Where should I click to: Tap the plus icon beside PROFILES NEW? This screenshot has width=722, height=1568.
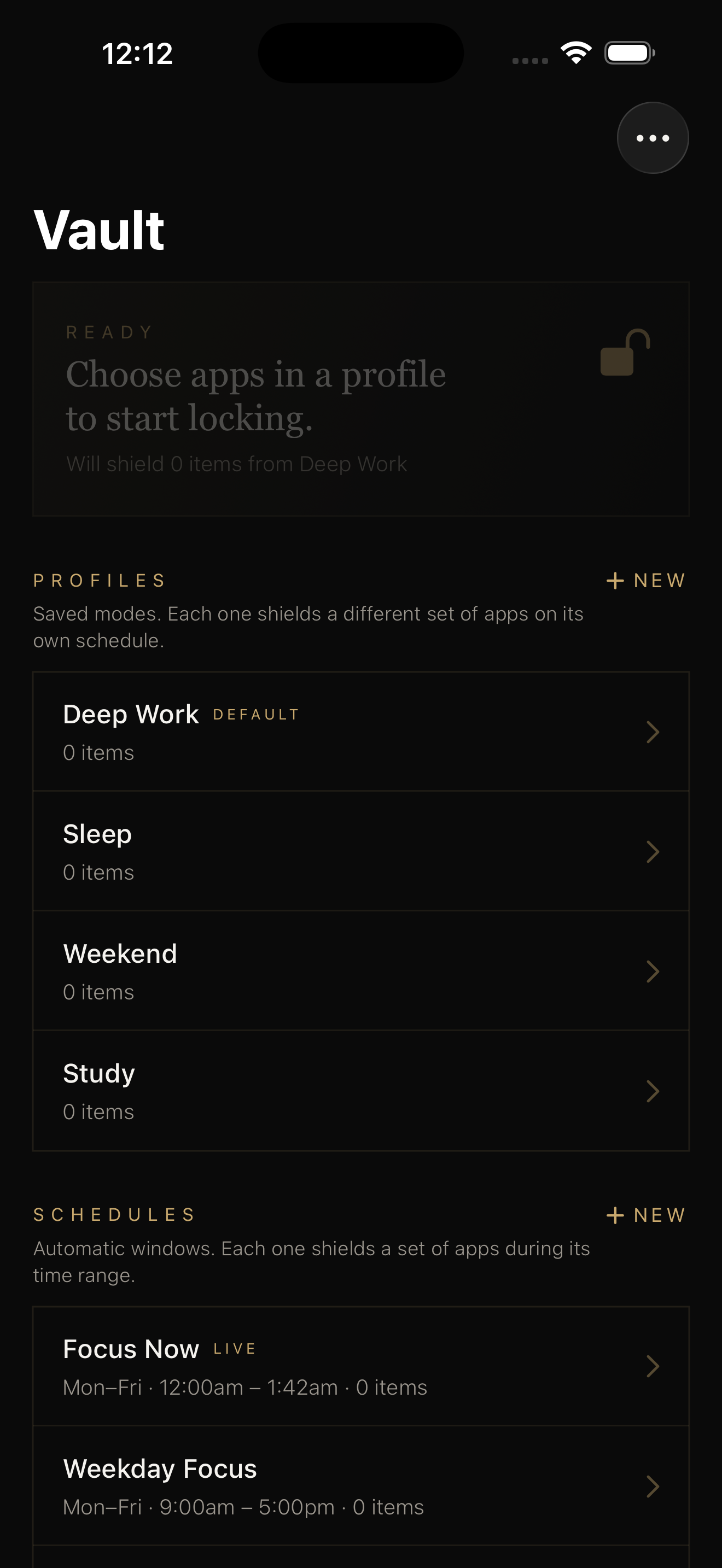[x=615, y=580]
